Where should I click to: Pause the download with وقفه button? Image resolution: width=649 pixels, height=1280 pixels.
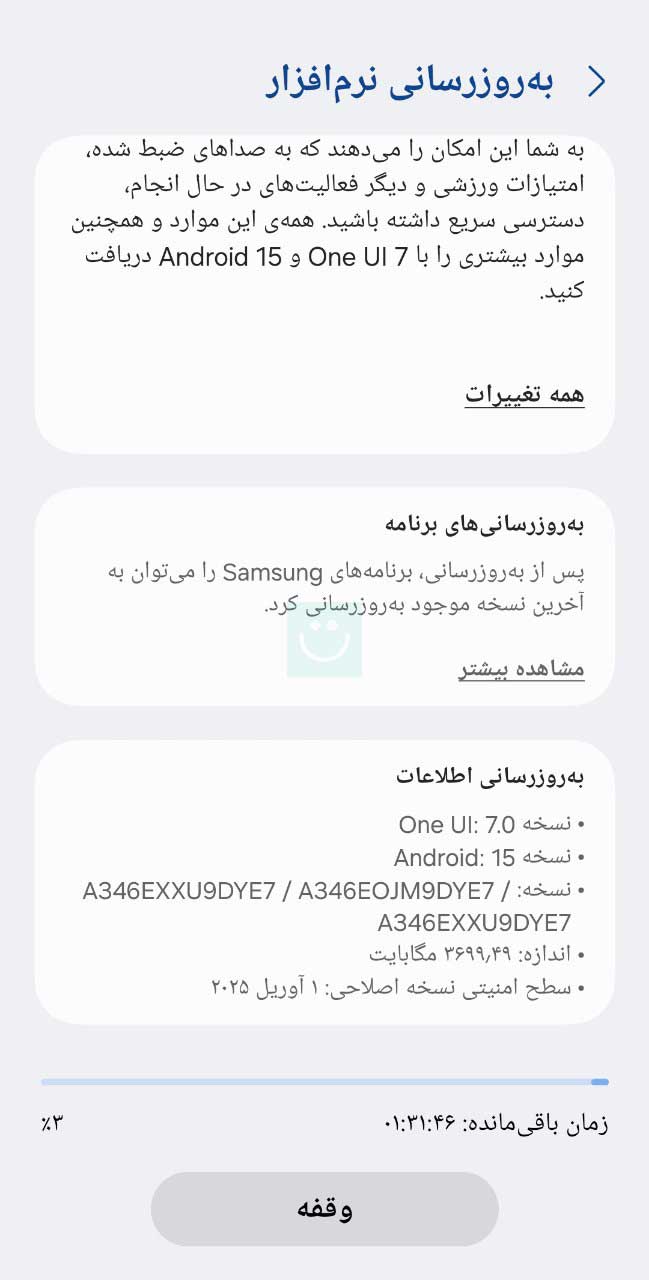[325, 1209]
